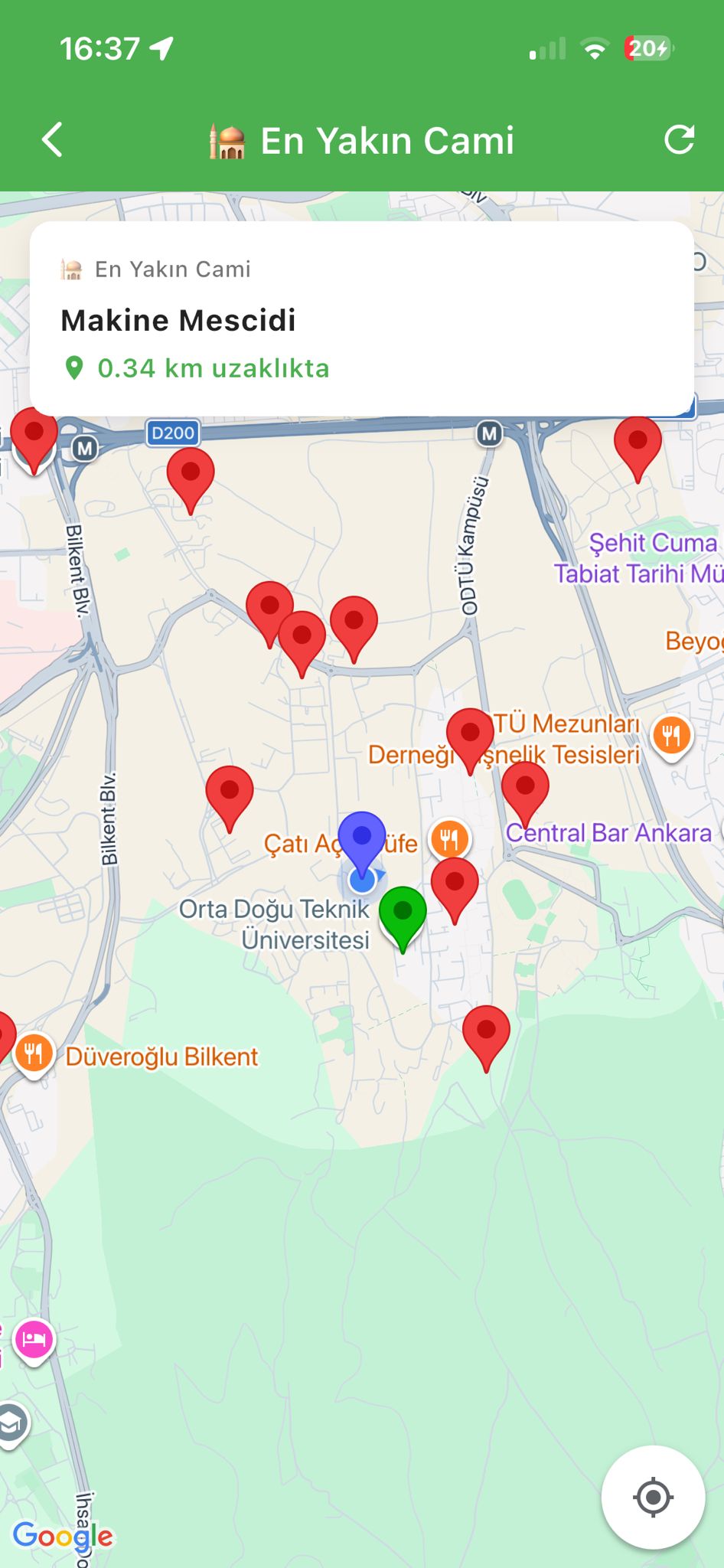Select the green mosque marker

(x=403, y=914)
